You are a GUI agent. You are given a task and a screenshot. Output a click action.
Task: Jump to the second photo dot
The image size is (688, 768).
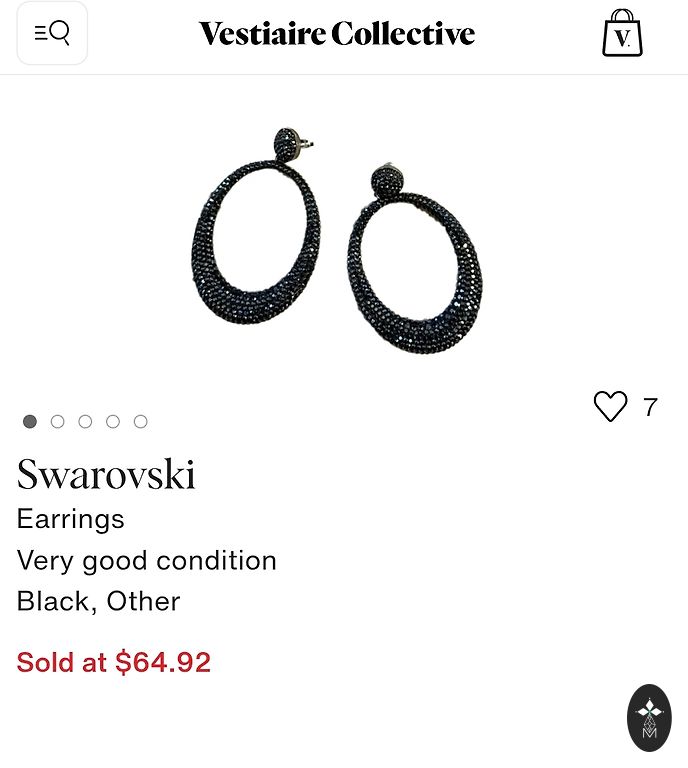pos(58,421)
